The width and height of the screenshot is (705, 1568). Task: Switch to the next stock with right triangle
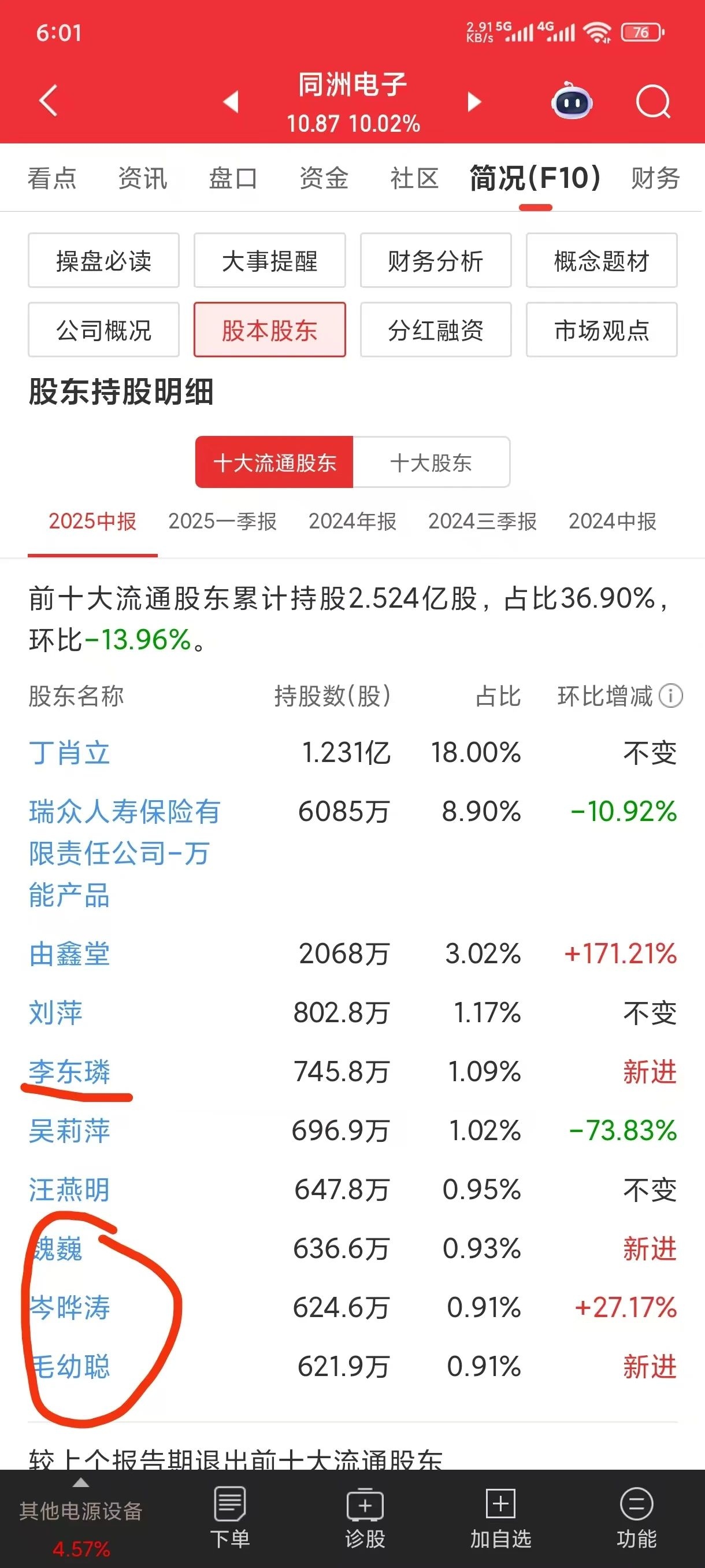[x=474, y=102]
